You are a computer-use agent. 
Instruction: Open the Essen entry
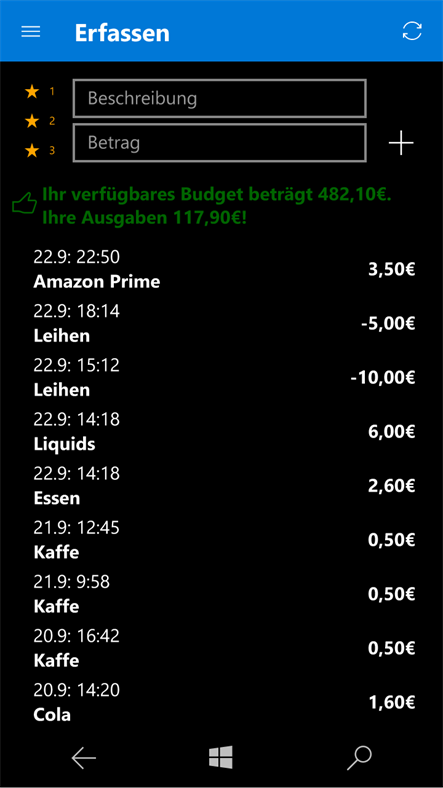point(224,486)
